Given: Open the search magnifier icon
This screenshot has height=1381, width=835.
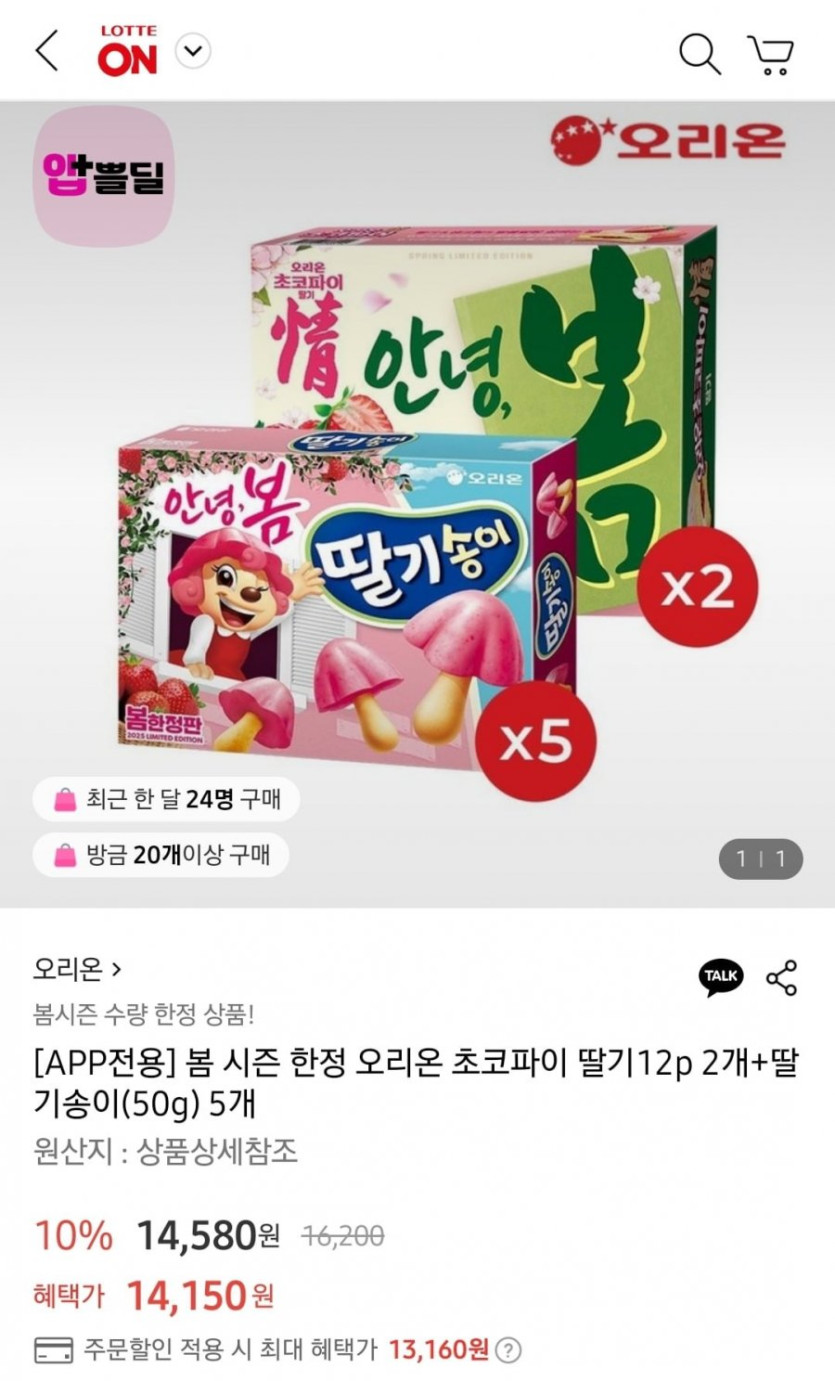Looking at the screenshot, I should (x=700, y=53).
